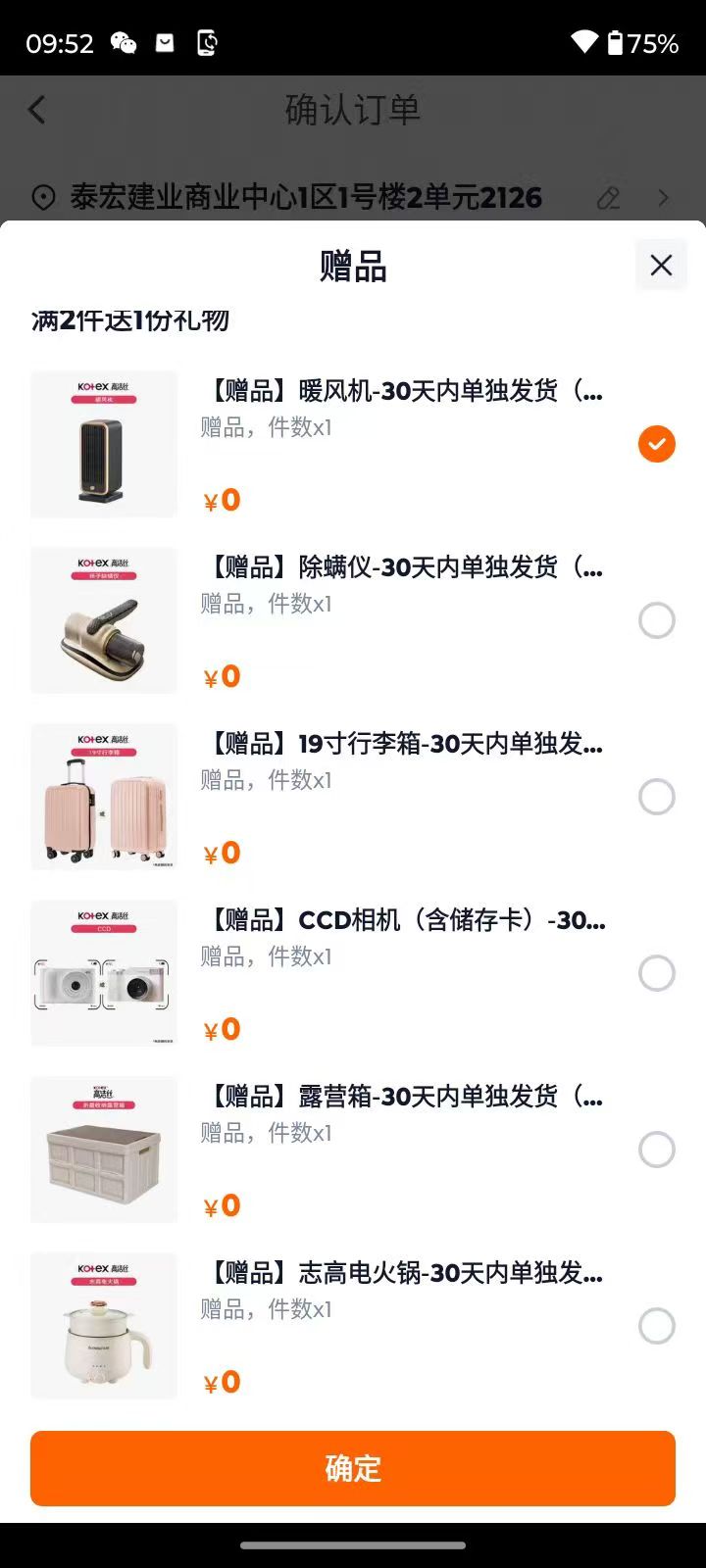Tap the screen cast status icon

click(206, 43)
